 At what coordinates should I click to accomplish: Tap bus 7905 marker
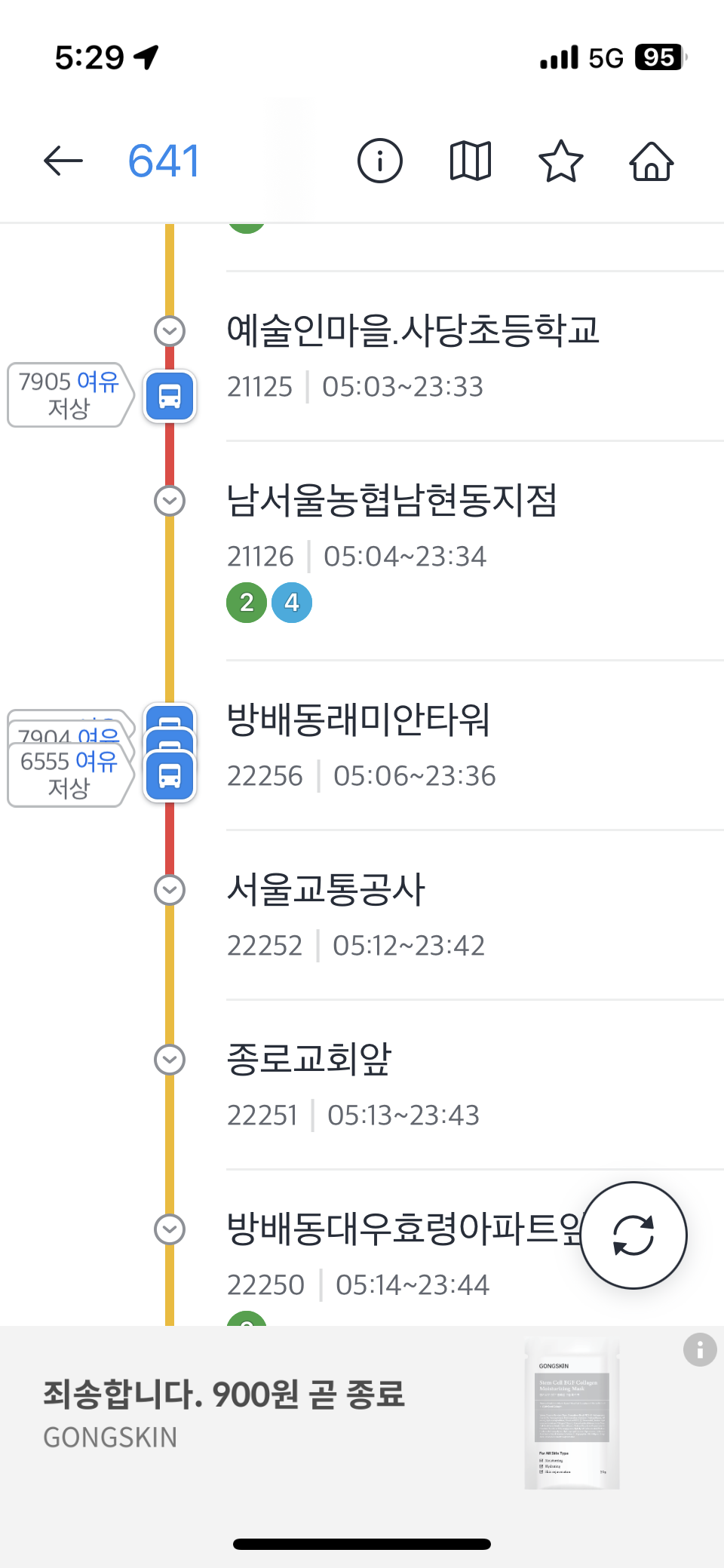170,396
